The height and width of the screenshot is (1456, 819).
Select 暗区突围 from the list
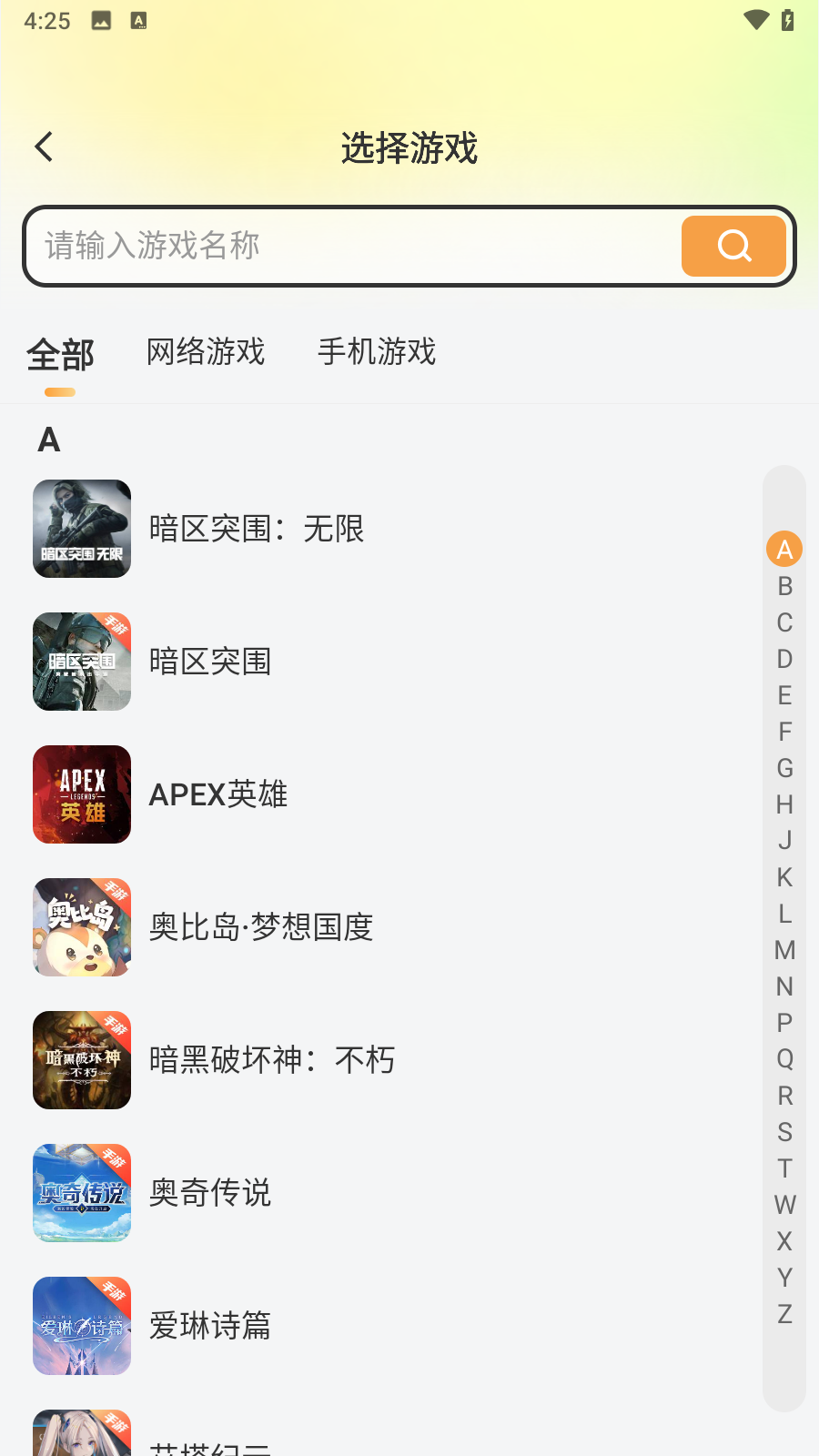(210, 662)
